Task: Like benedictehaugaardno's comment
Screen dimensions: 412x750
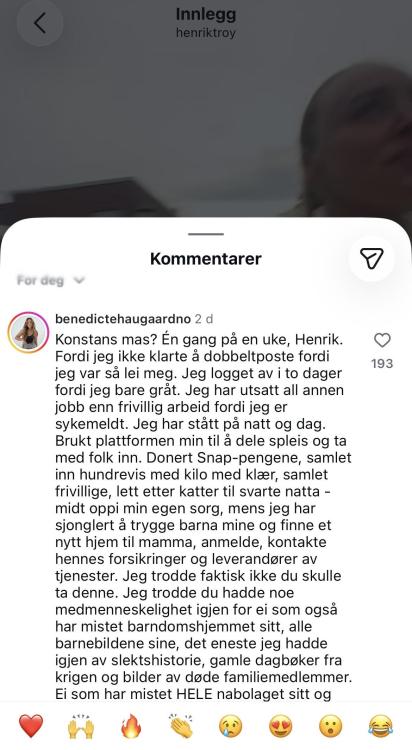Action: pos(382,340)
